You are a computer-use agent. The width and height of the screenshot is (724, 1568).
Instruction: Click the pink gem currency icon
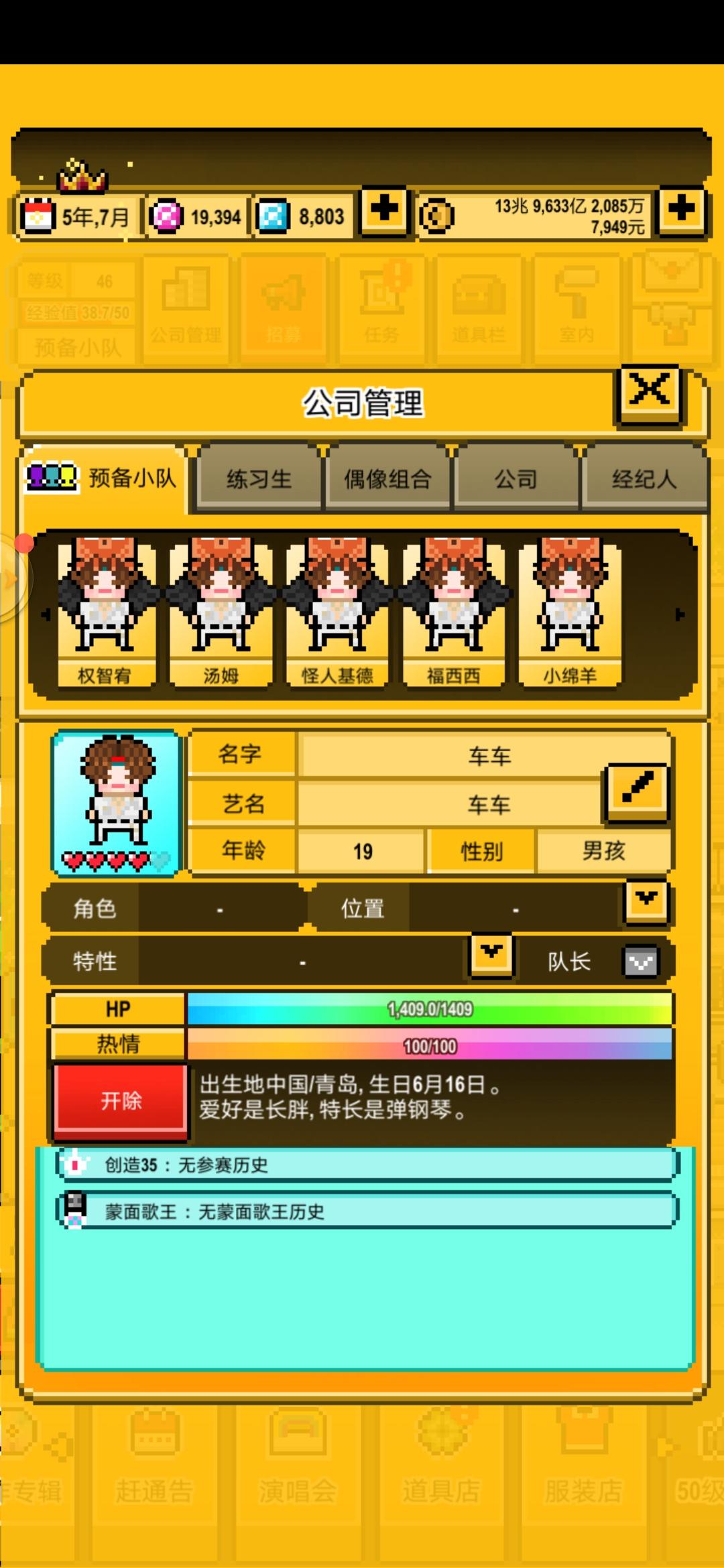pyautogui.click(x=166, y=216)
